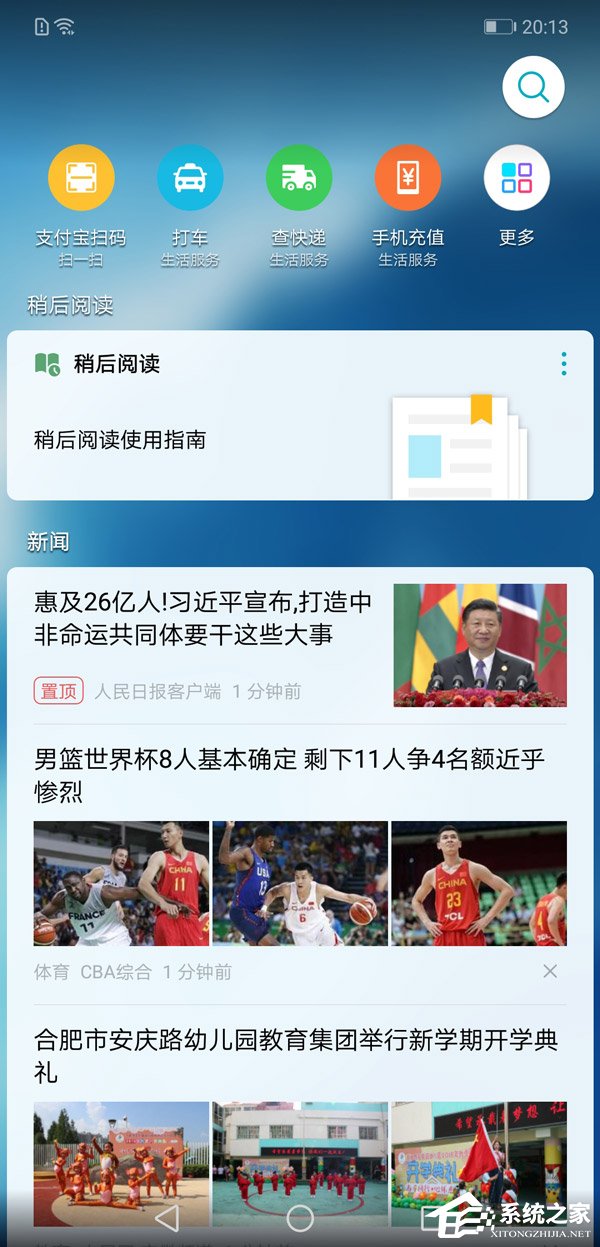This screenshot has width=600, height=1247.
Task: Open the 打车 ride service
Action: (x=190, y=178)
